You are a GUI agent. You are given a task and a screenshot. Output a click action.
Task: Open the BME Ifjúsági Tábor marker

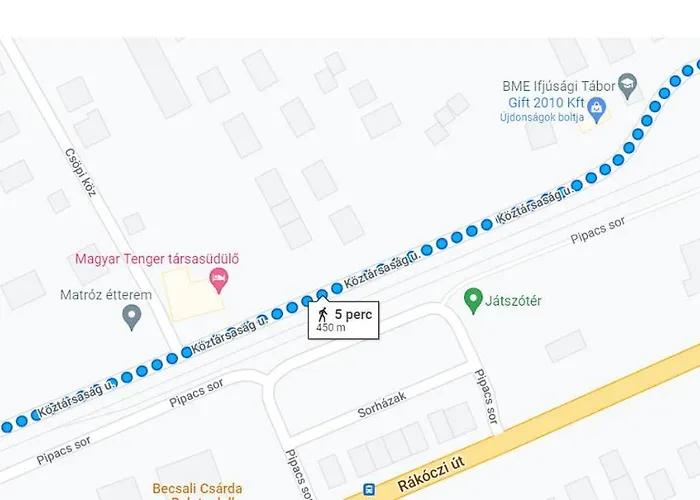(x=628, y=84)
